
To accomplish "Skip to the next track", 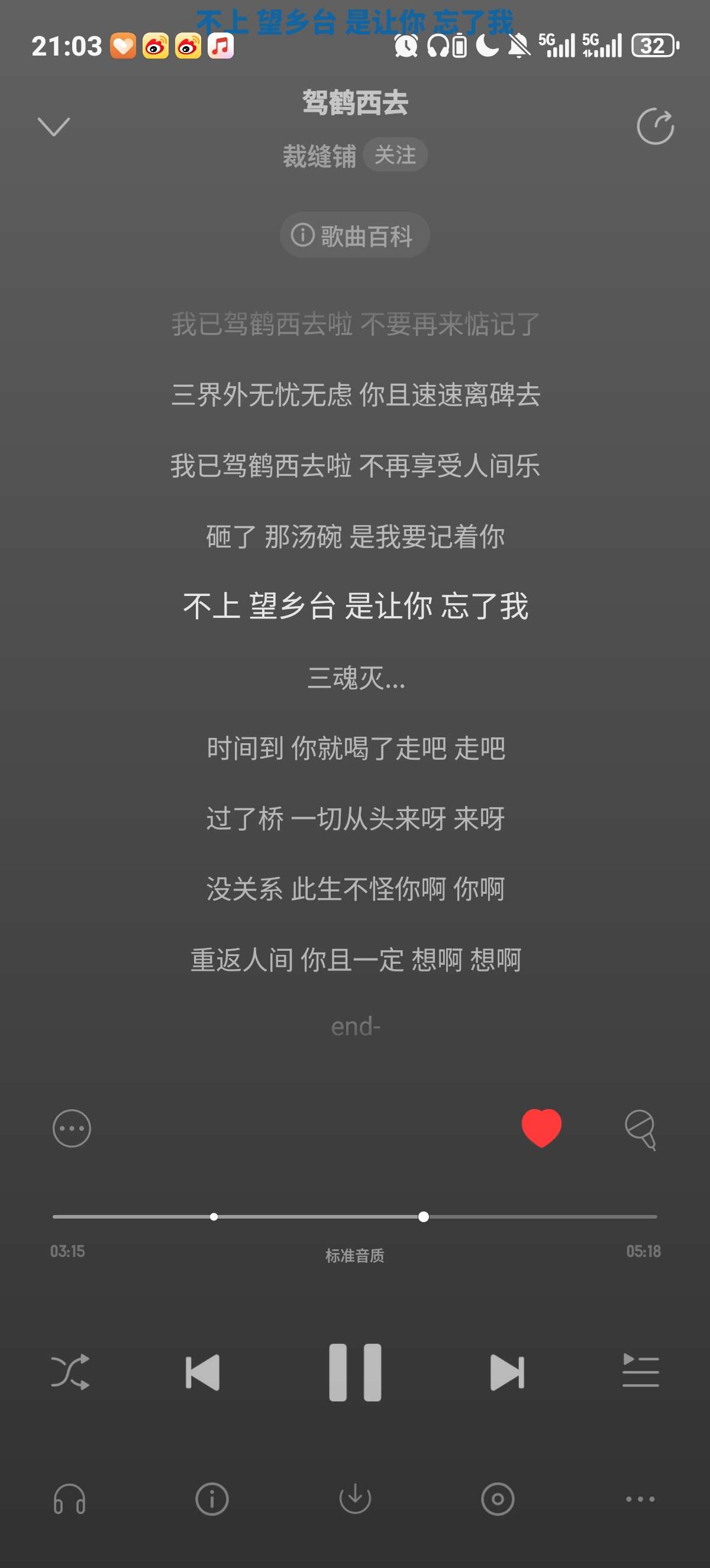I will pyautogui.click(x=507, y=1372).
